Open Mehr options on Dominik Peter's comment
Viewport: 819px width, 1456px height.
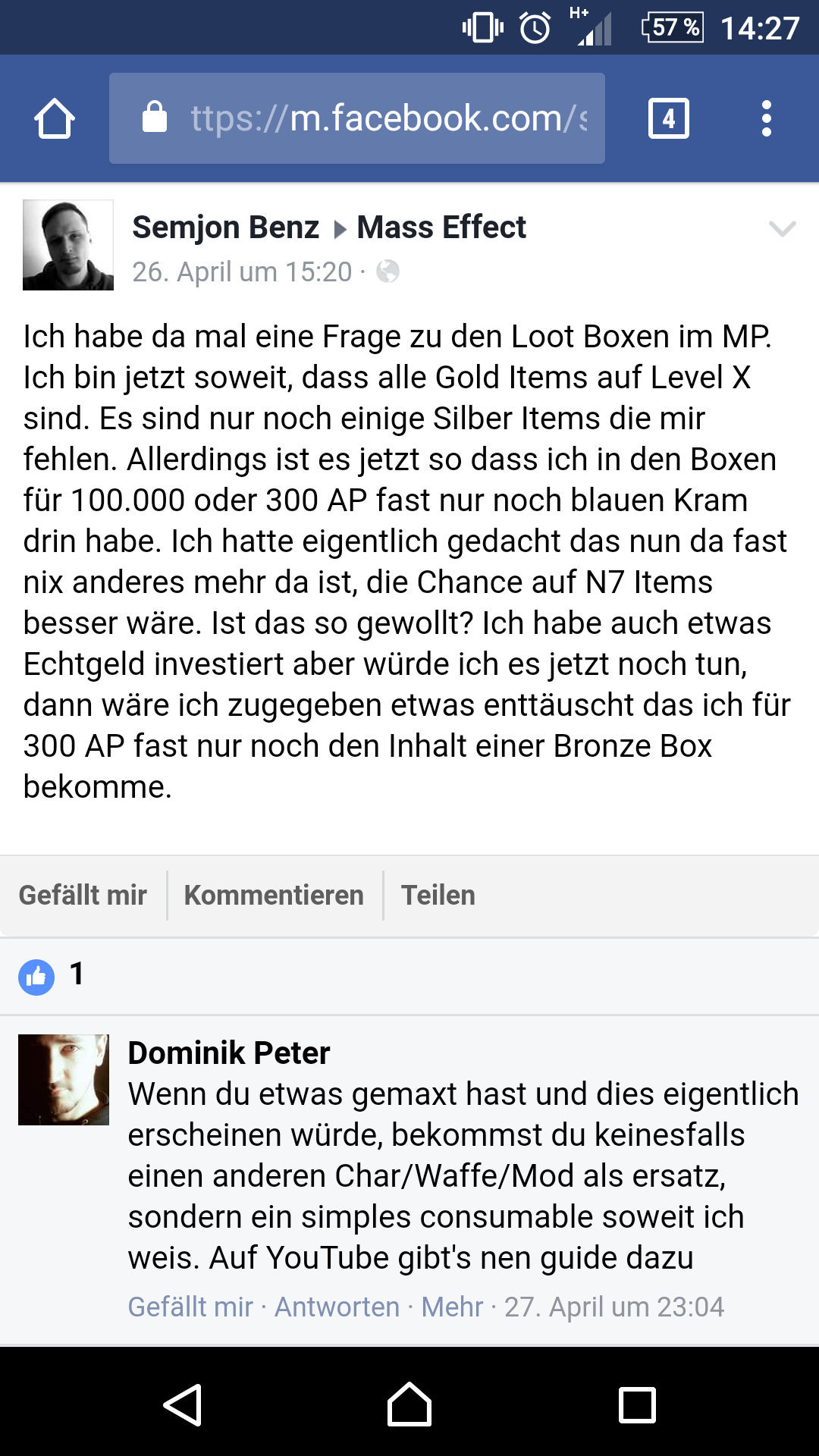coord(452,1307)
